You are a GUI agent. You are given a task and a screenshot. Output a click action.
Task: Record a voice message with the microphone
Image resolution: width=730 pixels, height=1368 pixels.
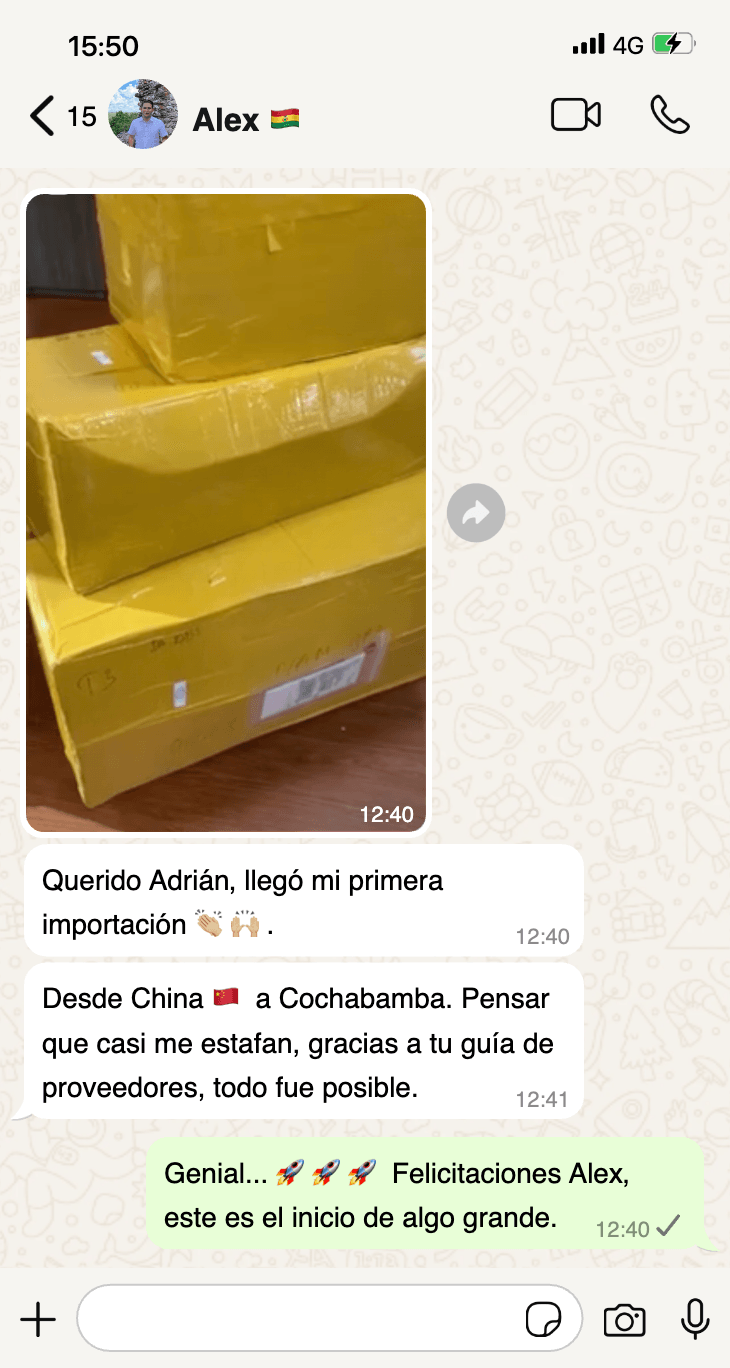coord(695,1320)
